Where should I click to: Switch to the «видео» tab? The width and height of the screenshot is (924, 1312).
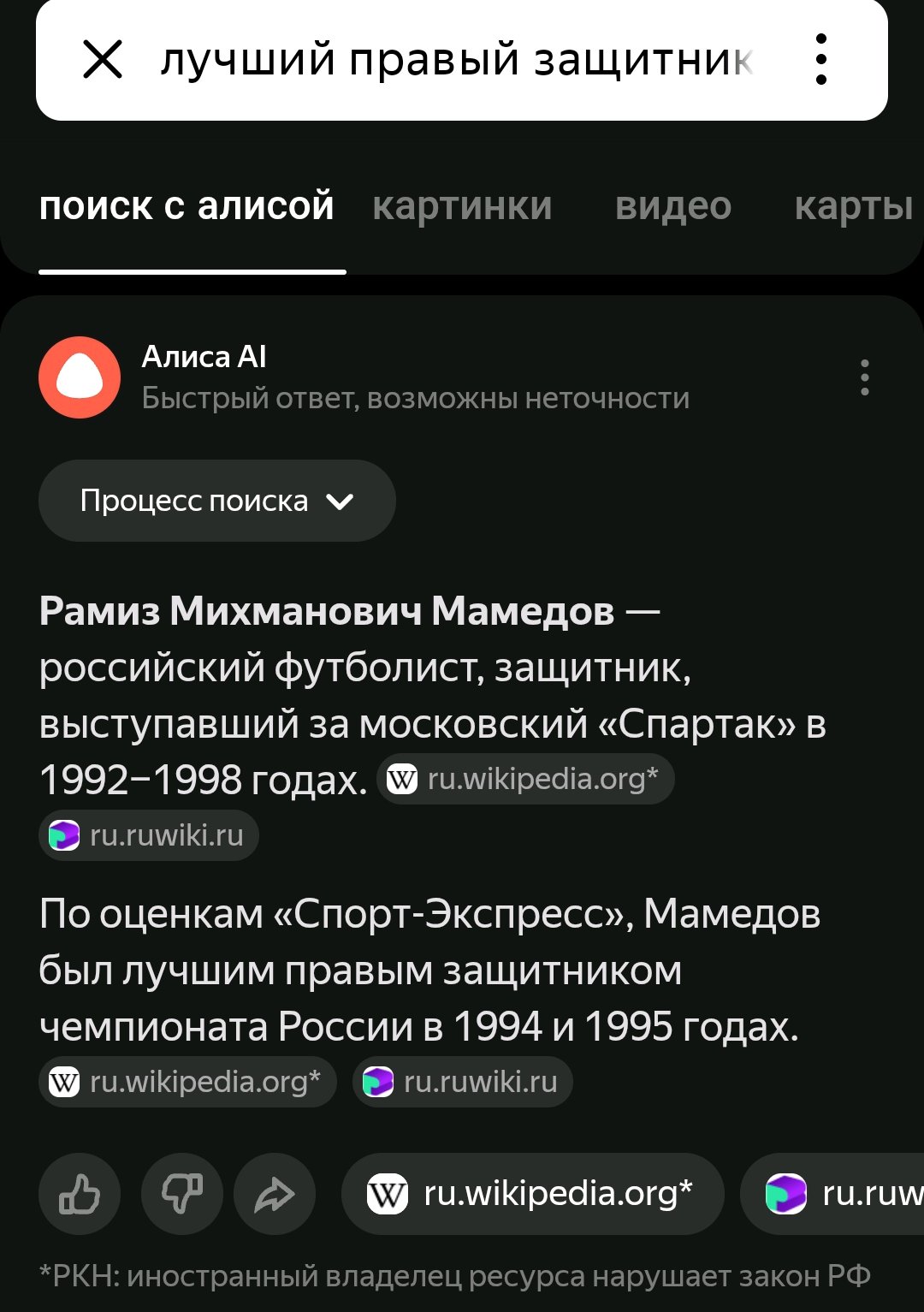coord(673,206)
